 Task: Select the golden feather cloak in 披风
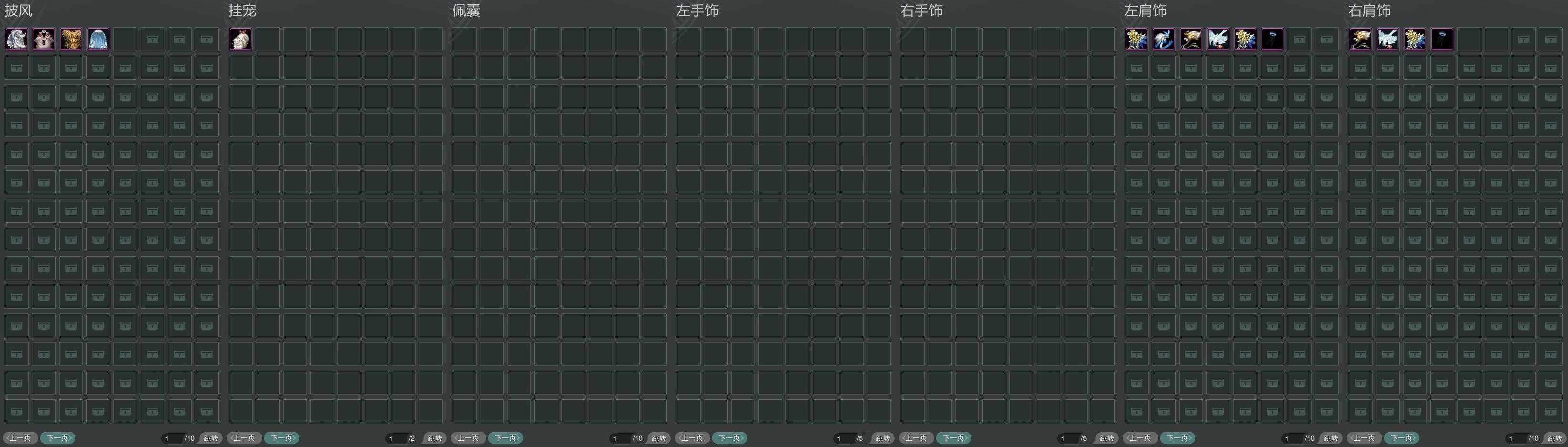click(x=71, y=40)
